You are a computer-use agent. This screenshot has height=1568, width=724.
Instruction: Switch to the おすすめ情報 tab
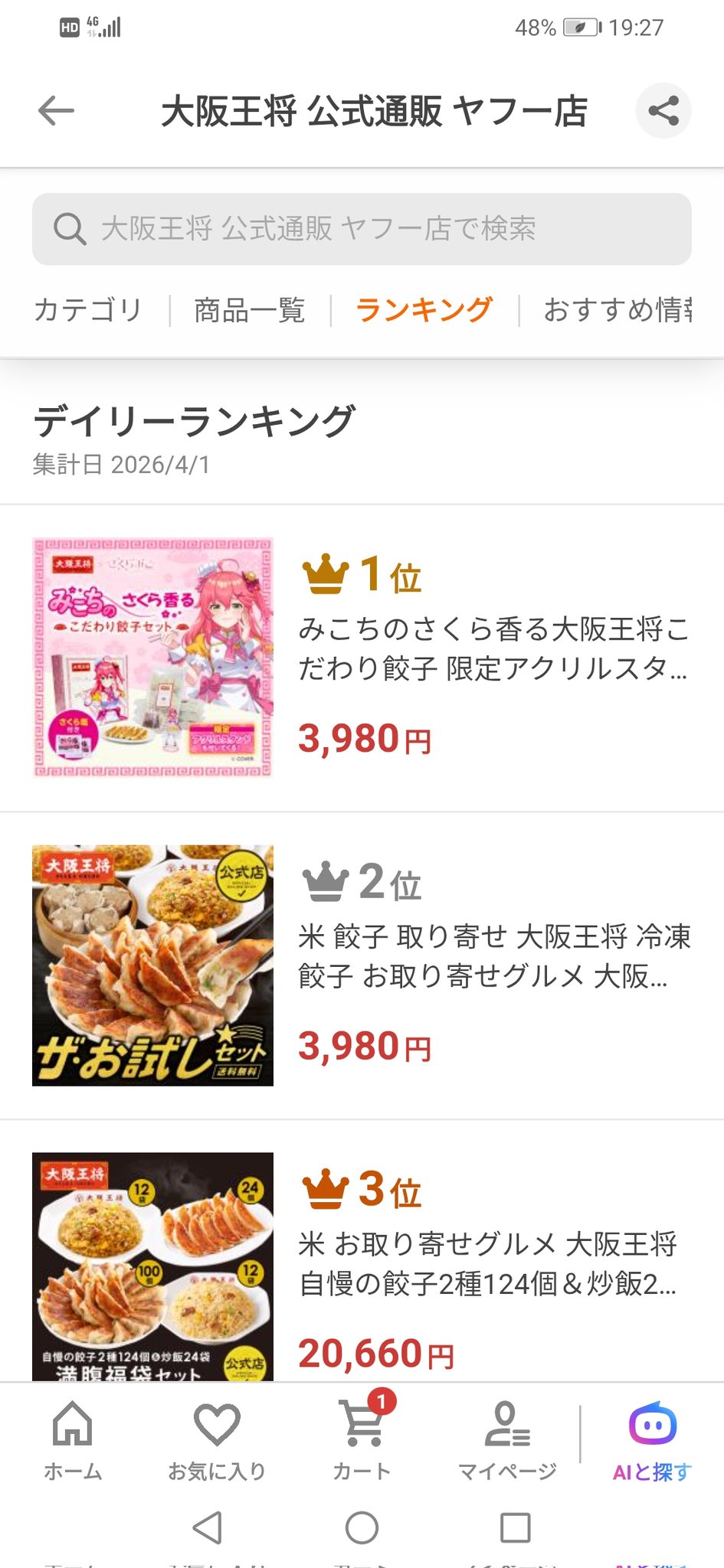617,310
